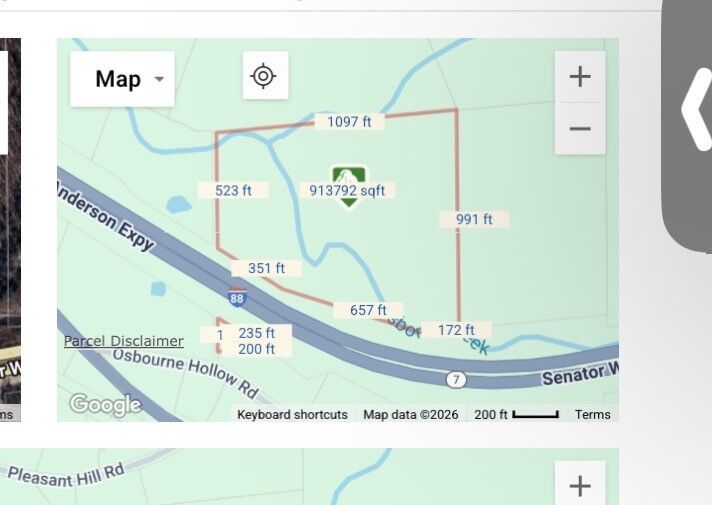Go to previous photo with left arrow
The image size is (712, 505).
click(695, 110)
